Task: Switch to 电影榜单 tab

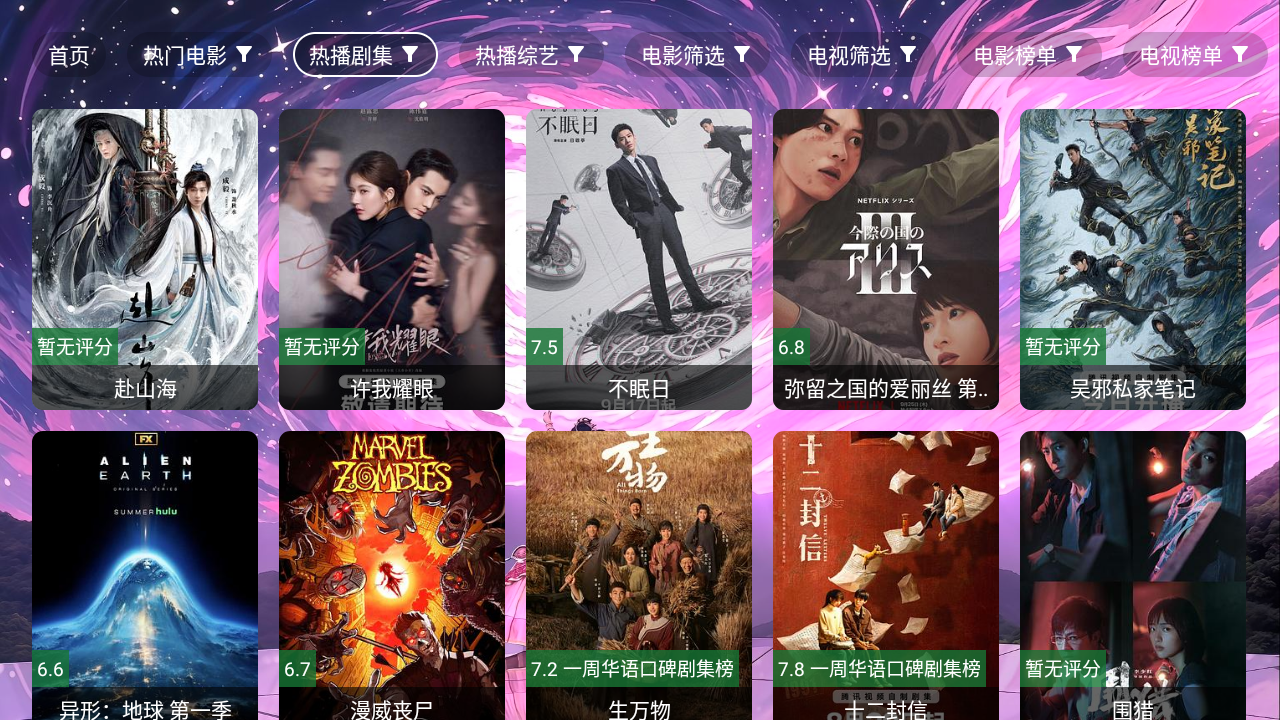Action: click(1029, 55)
